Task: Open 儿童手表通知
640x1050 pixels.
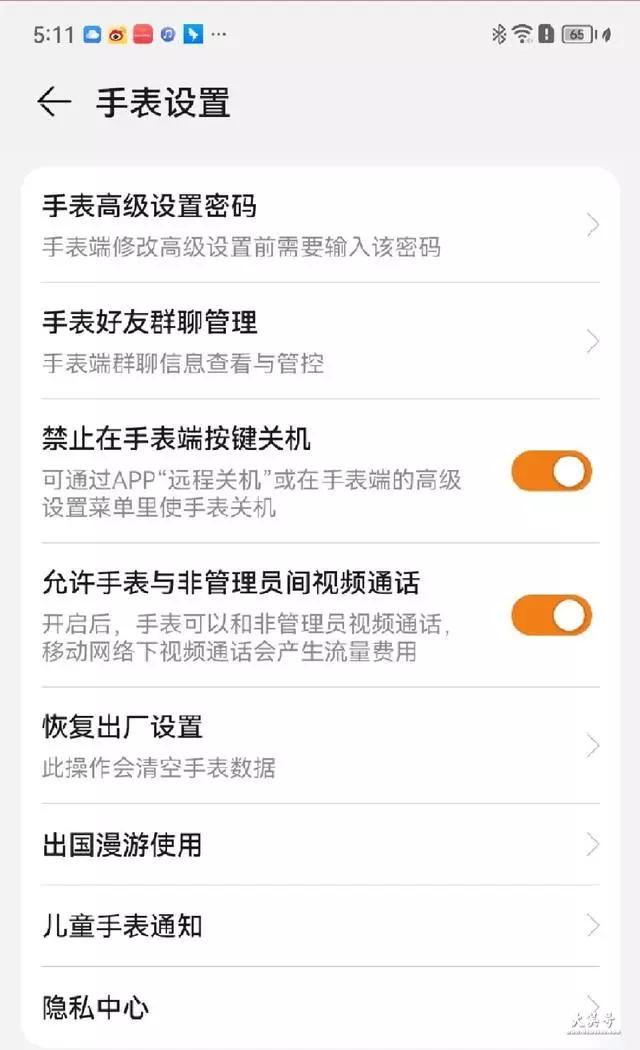Action: tap(320, 925)
